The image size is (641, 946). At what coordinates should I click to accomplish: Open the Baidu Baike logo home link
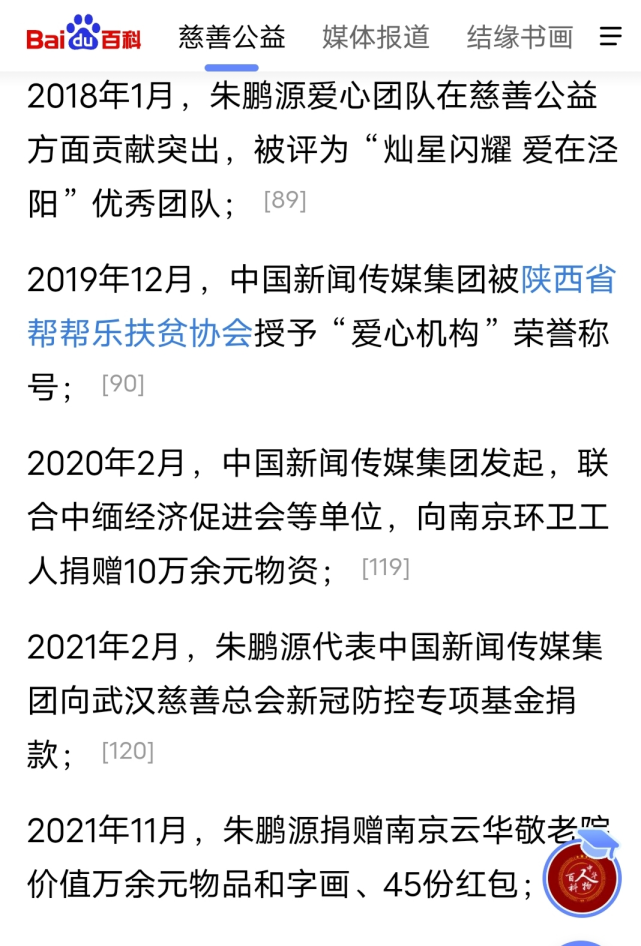[x=84, y=37]
